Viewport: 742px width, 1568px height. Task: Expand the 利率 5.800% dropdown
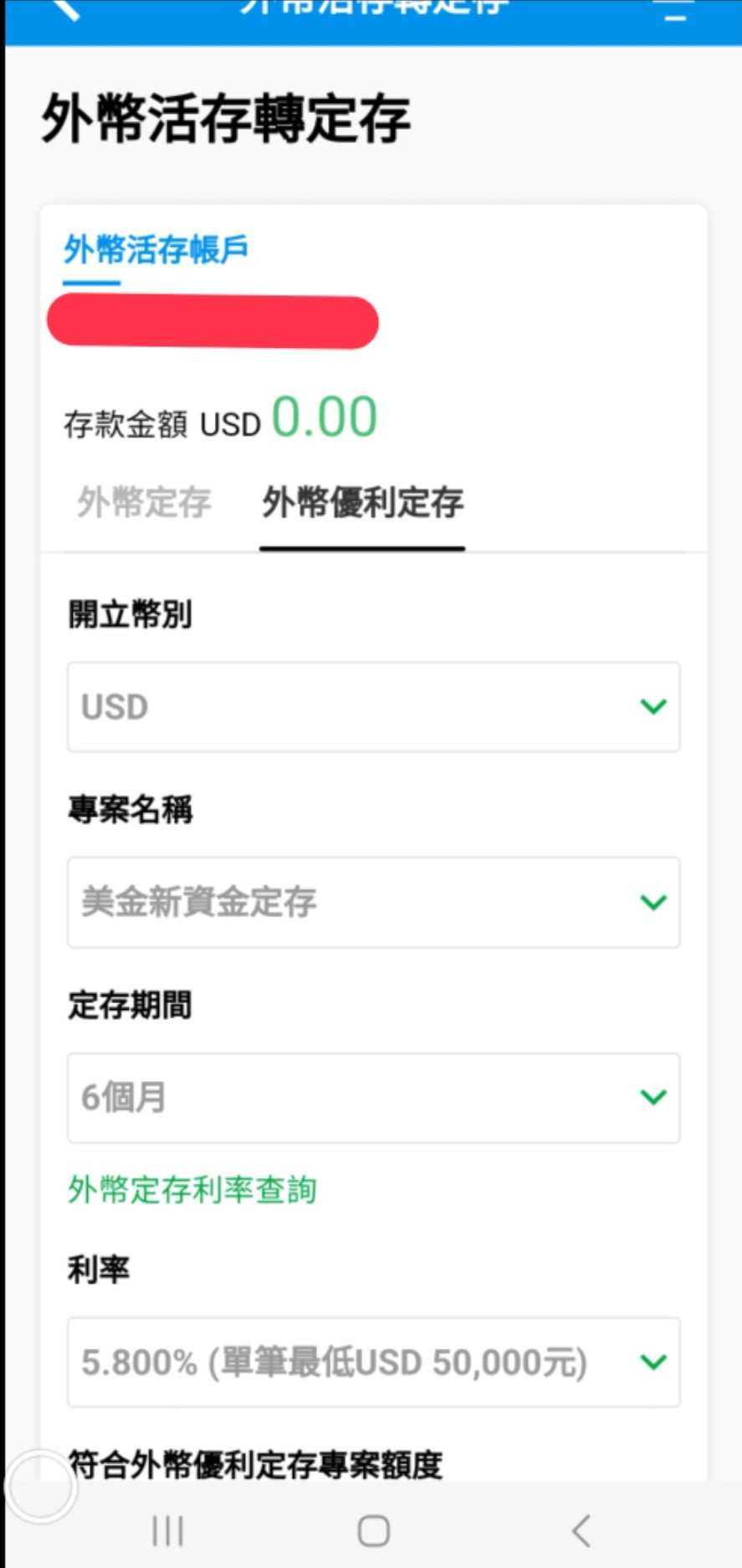[373, 1362]
